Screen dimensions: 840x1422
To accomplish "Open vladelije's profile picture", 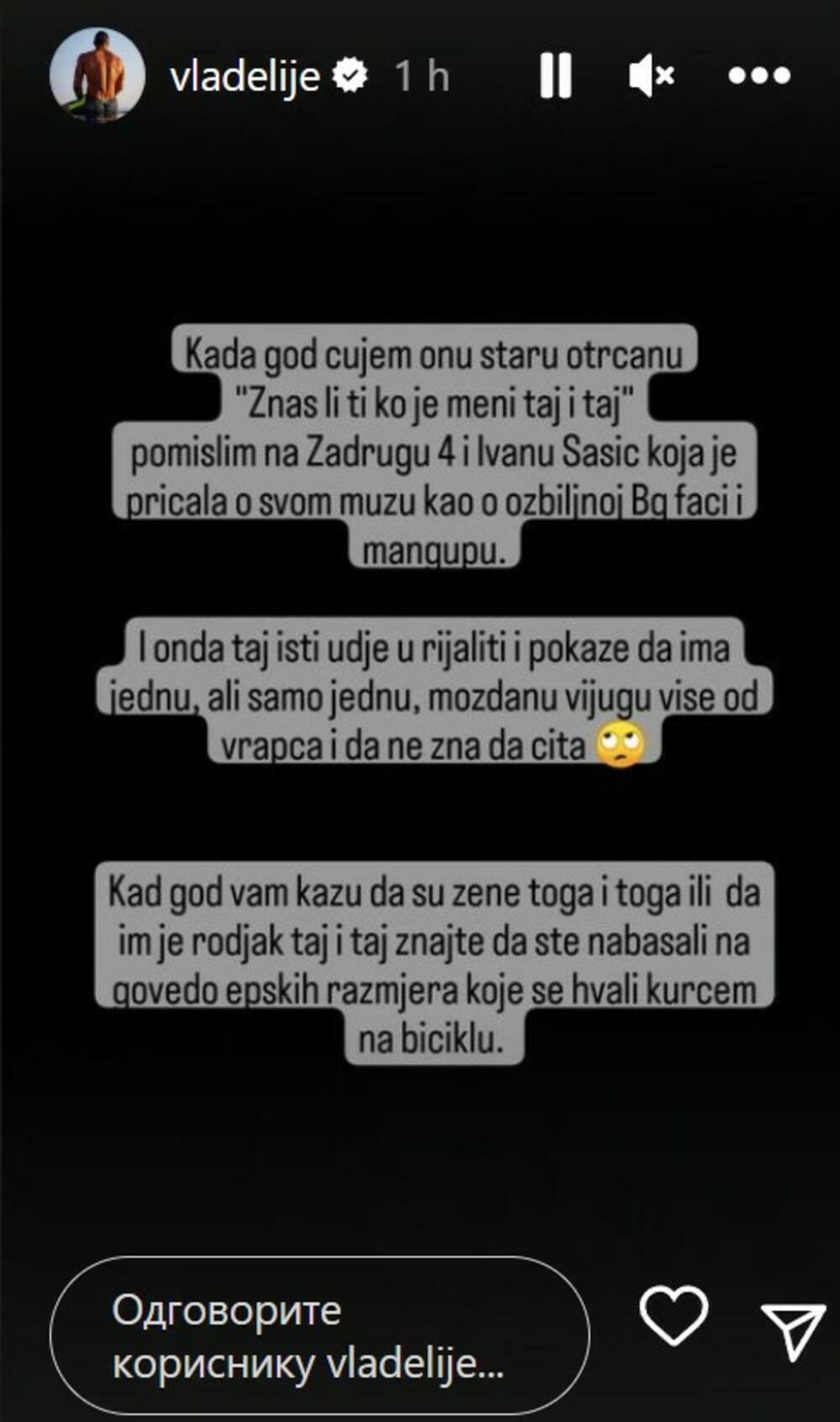I will click(97, 75).
